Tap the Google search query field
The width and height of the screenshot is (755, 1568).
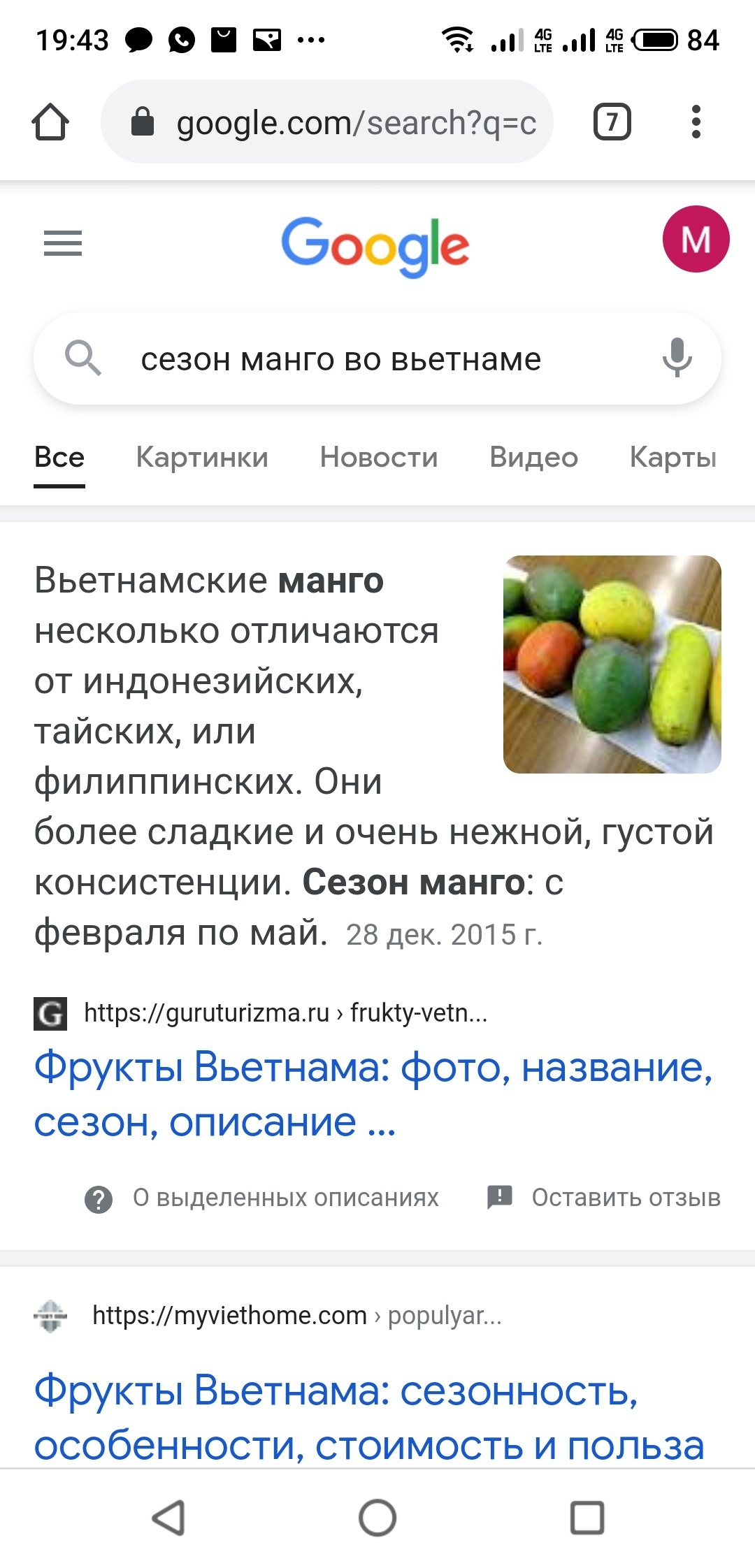click(341, 359)
